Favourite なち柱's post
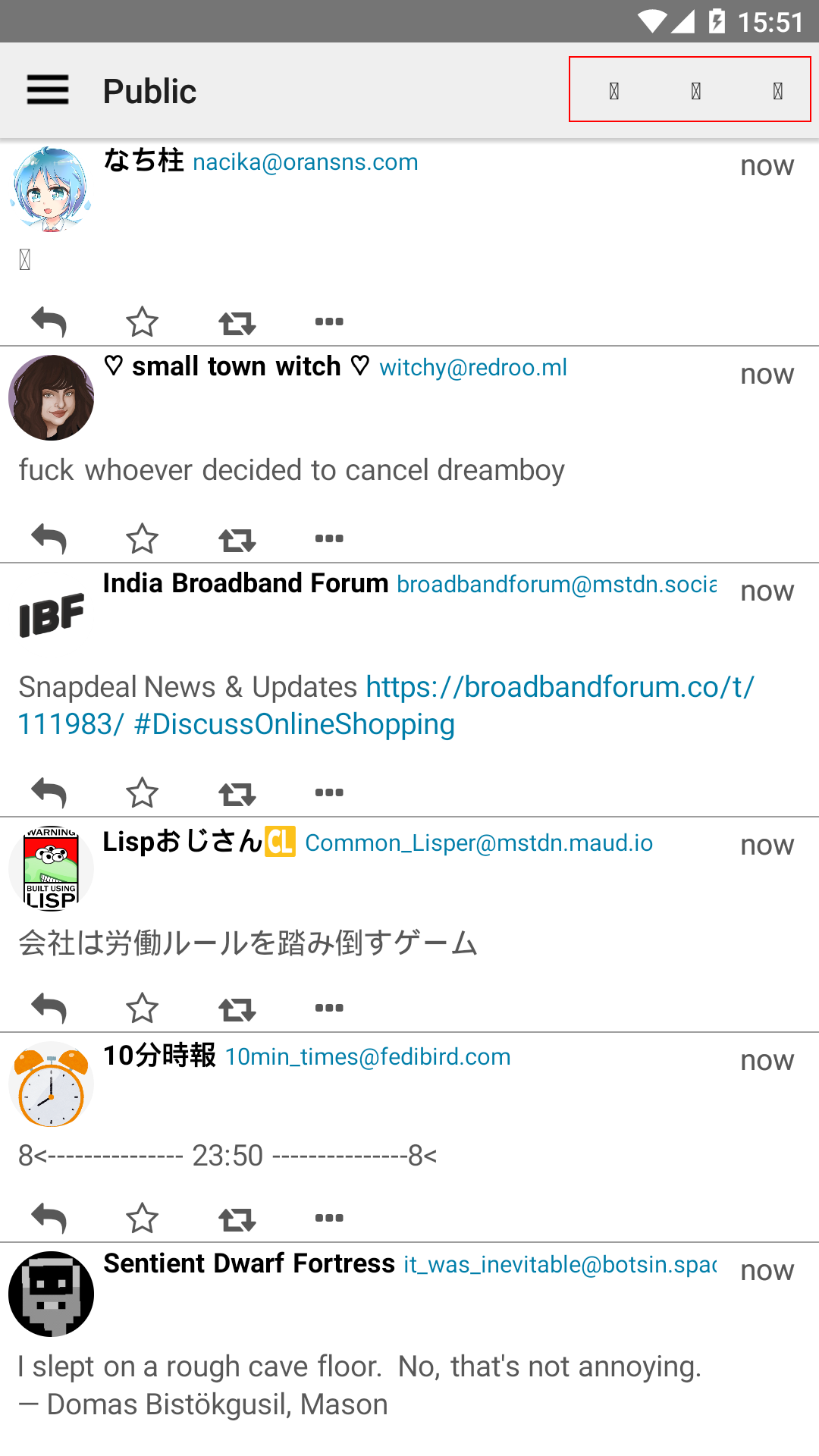819x1456 pixels. coord(142,322)
